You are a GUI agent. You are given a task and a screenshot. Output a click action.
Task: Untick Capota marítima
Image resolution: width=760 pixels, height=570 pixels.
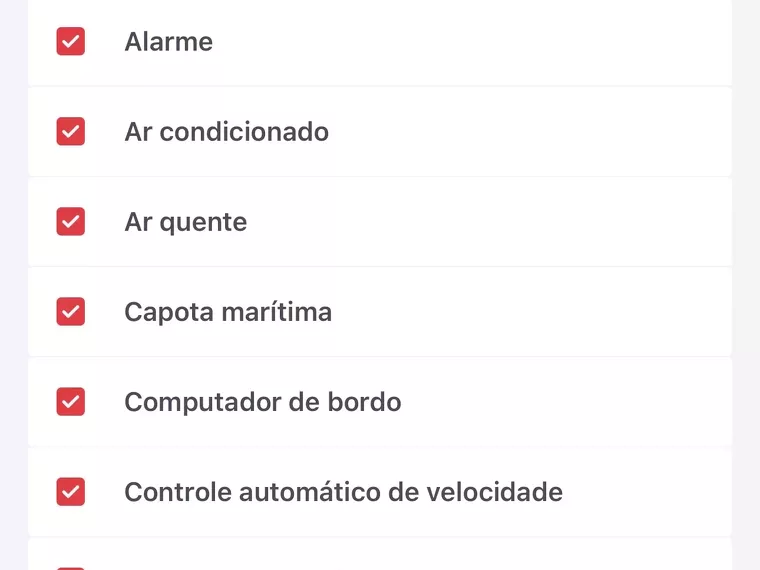(70, 311)
